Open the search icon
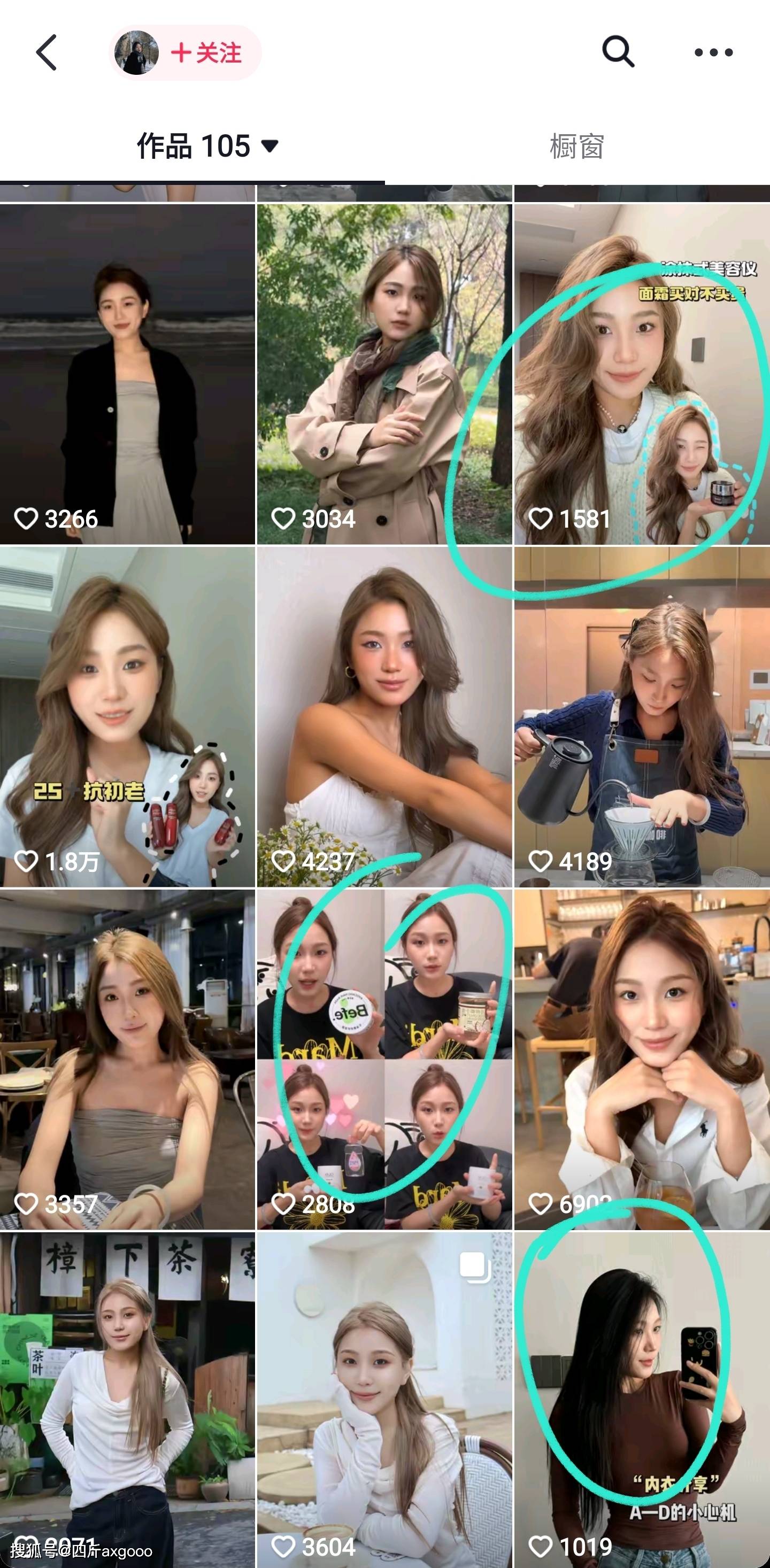 click(x=618, y=52)
